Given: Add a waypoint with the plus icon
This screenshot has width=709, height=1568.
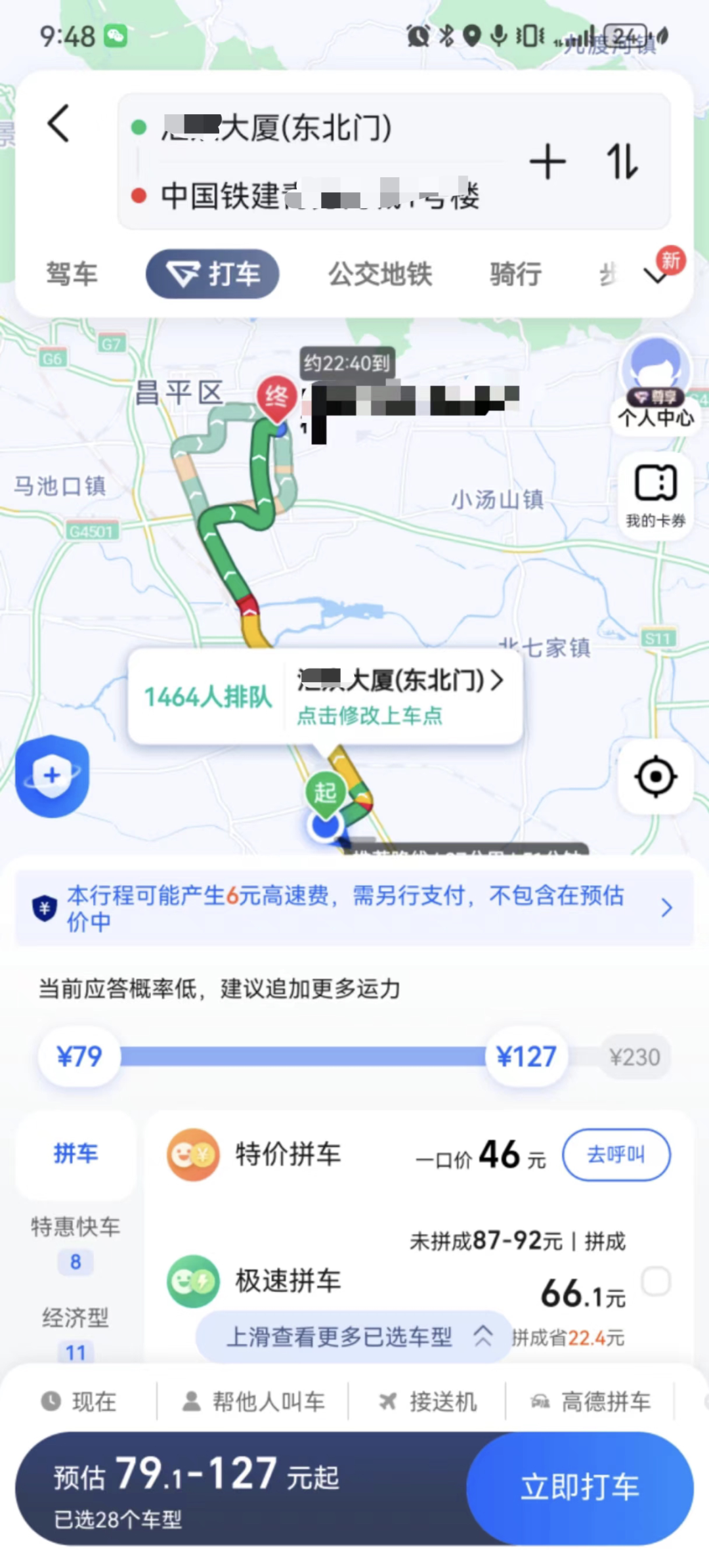Looking at the screenshot, I should coord(548,162).
